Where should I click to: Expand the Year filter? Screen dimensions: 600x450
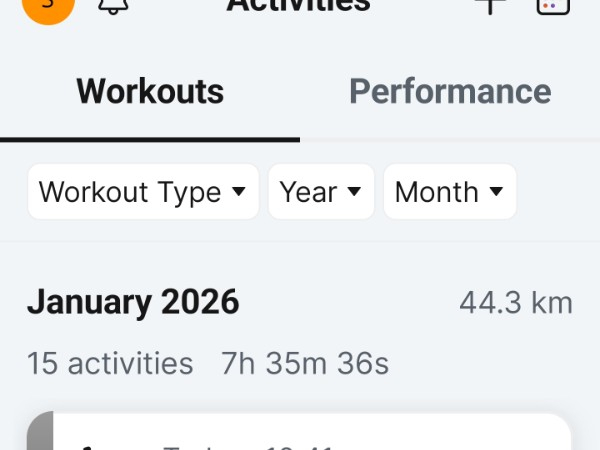pyautogui.click(x=321, y=192)
